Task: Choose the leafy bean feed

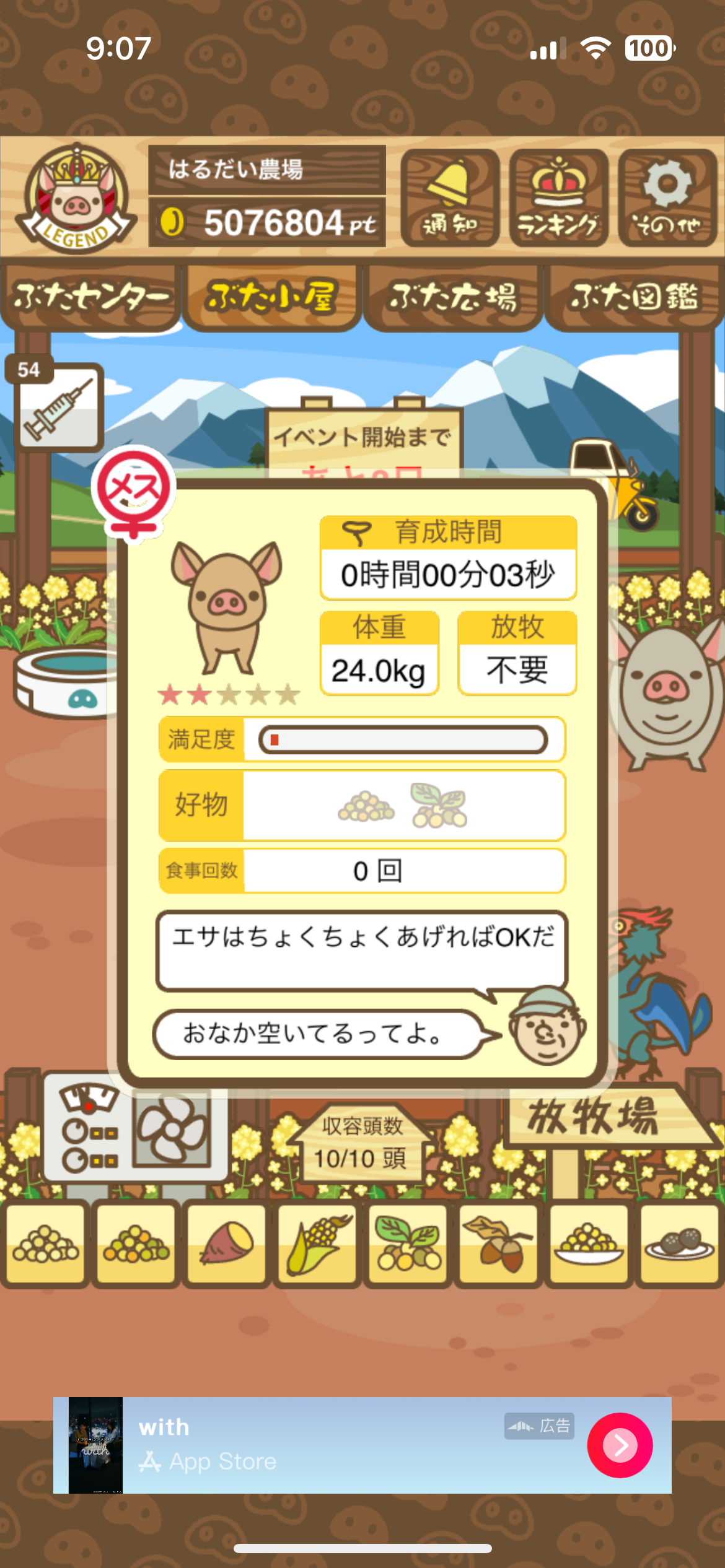Action: coord(408,1243)
